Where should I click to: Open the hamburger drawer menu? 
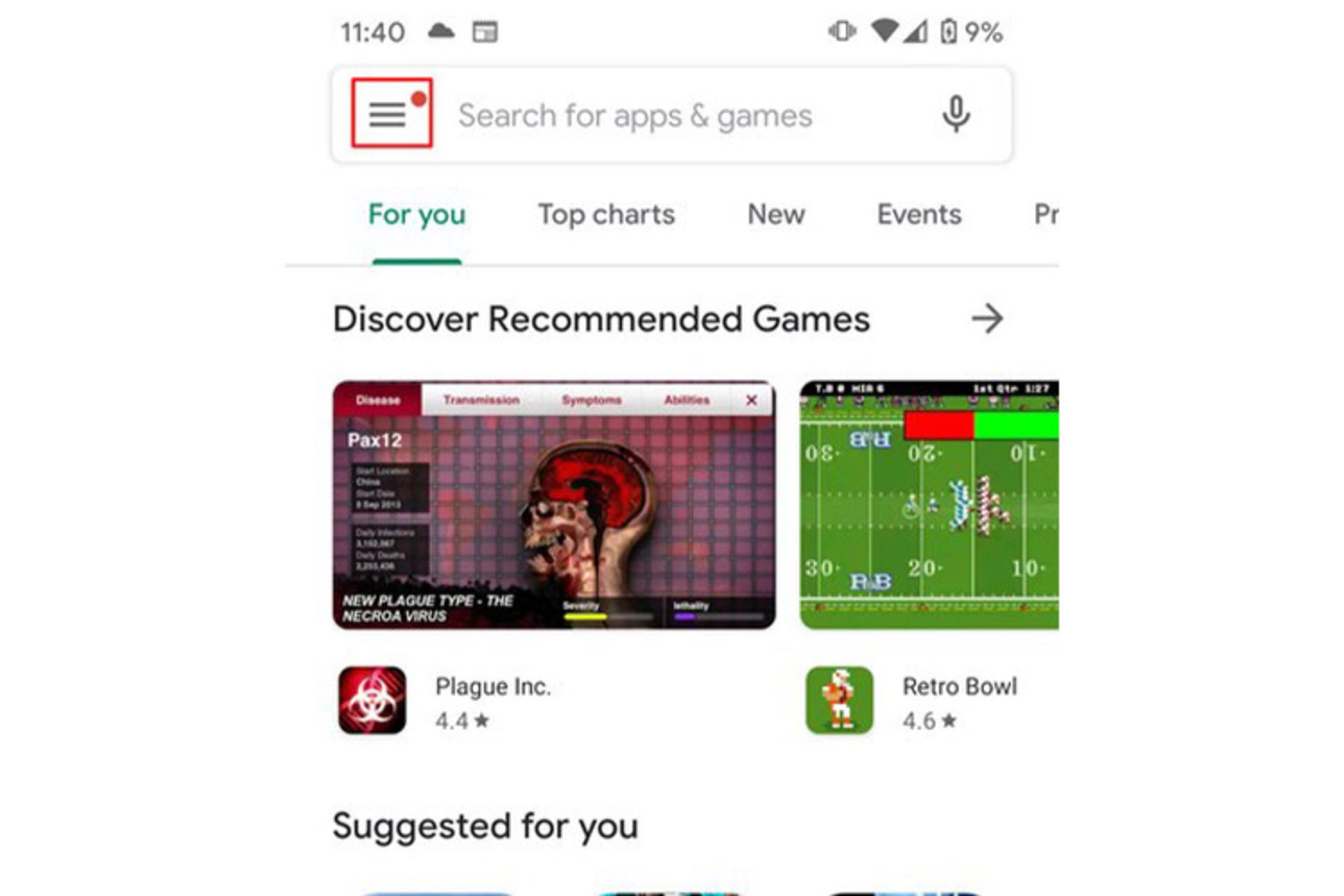(388, 114)
